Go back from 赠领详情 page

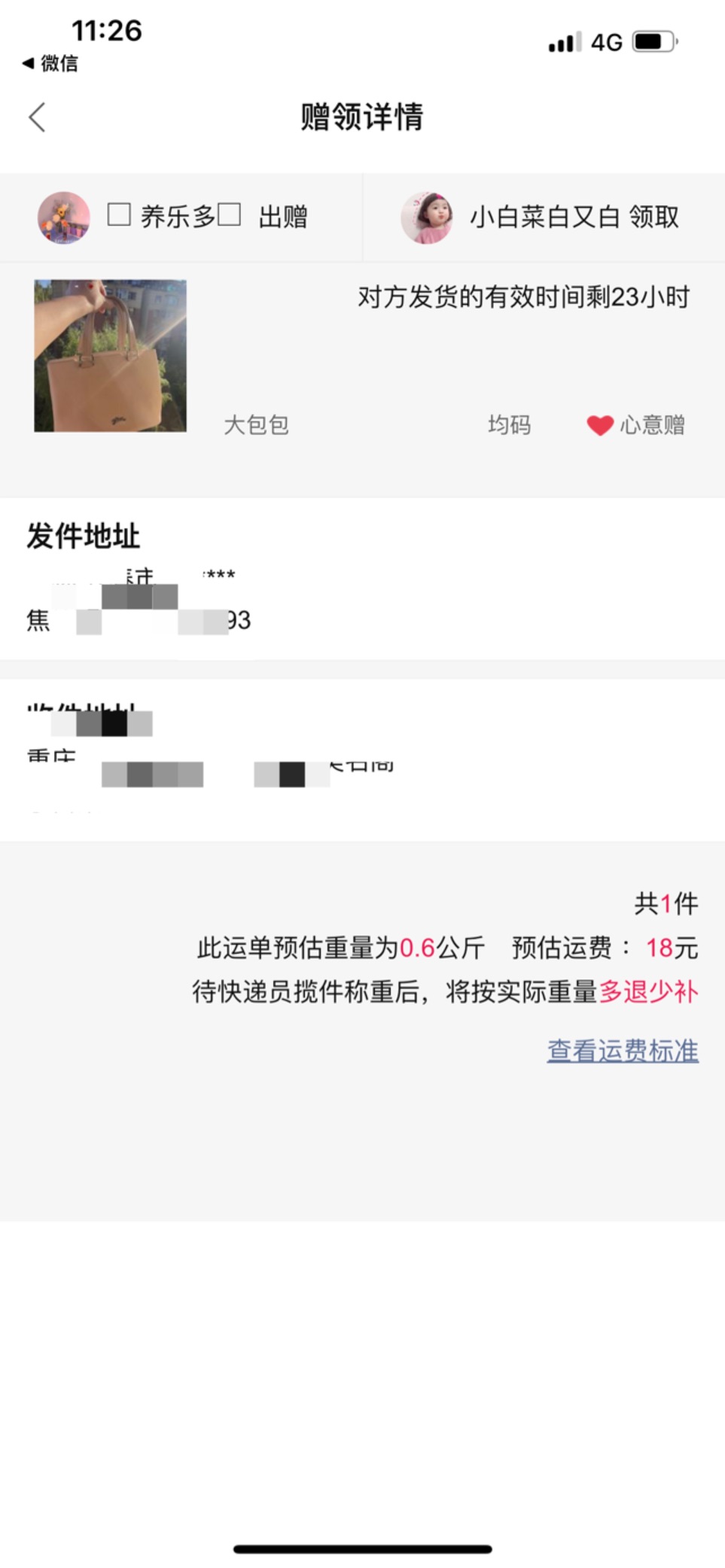click(x=37, y=117)
